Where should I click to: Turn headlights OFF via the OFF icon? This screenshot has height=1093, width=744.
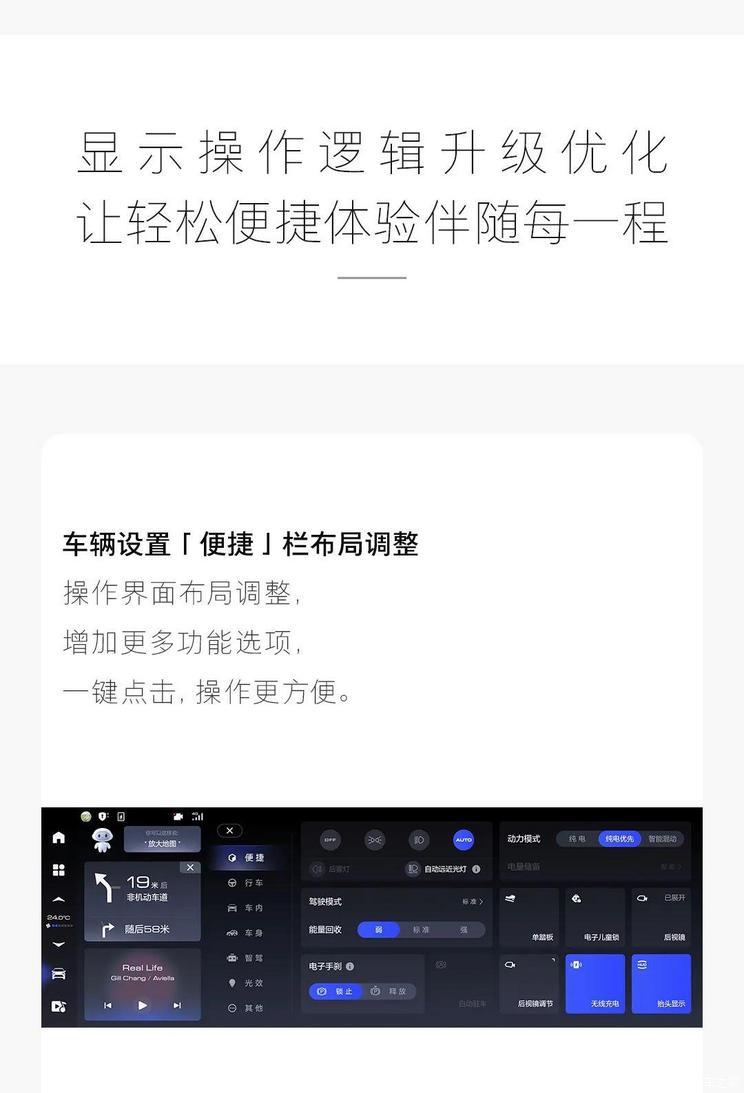pos(330,840)
